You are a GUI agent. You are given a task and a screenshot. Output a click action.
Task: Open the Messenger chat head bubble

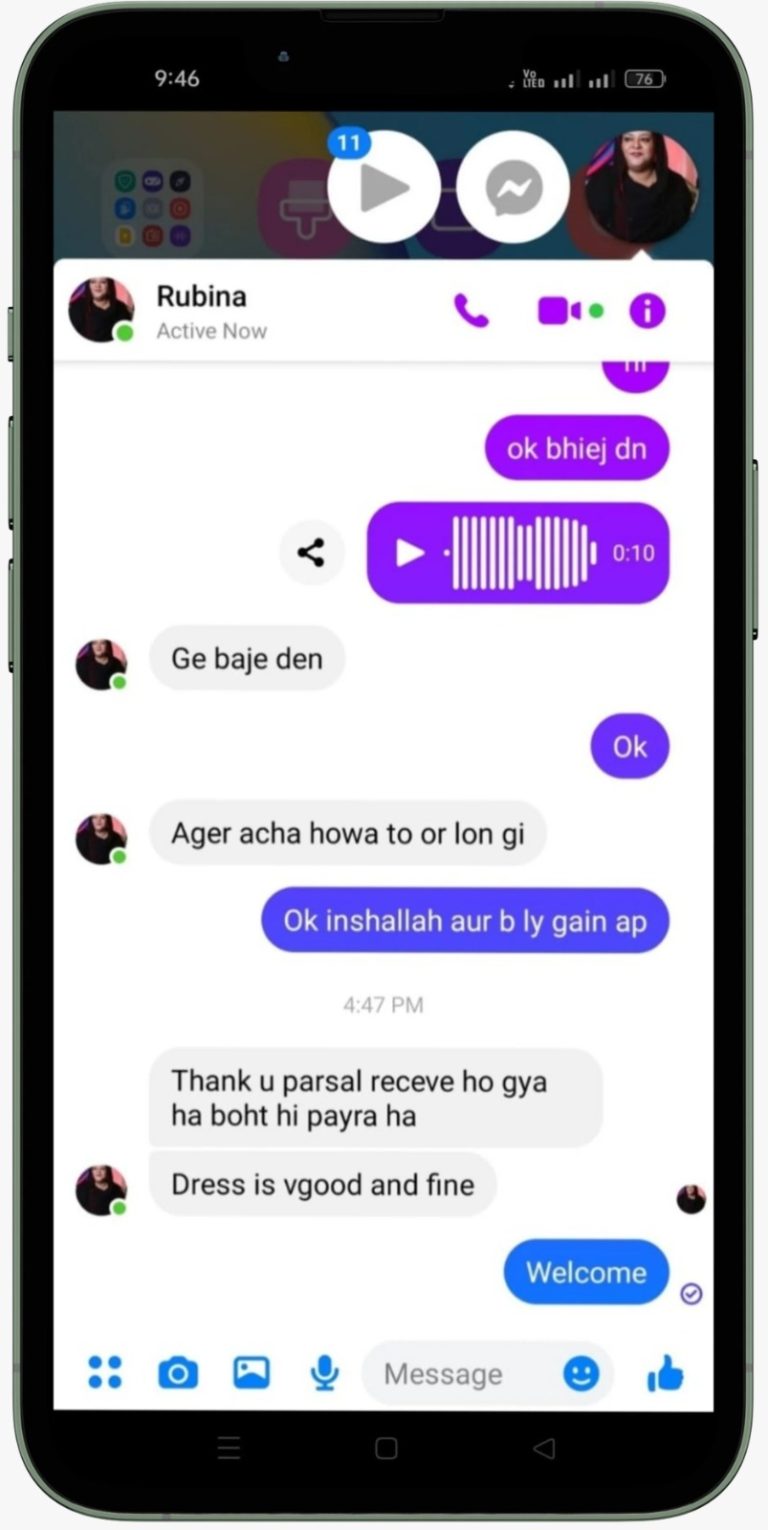point(513,187)
